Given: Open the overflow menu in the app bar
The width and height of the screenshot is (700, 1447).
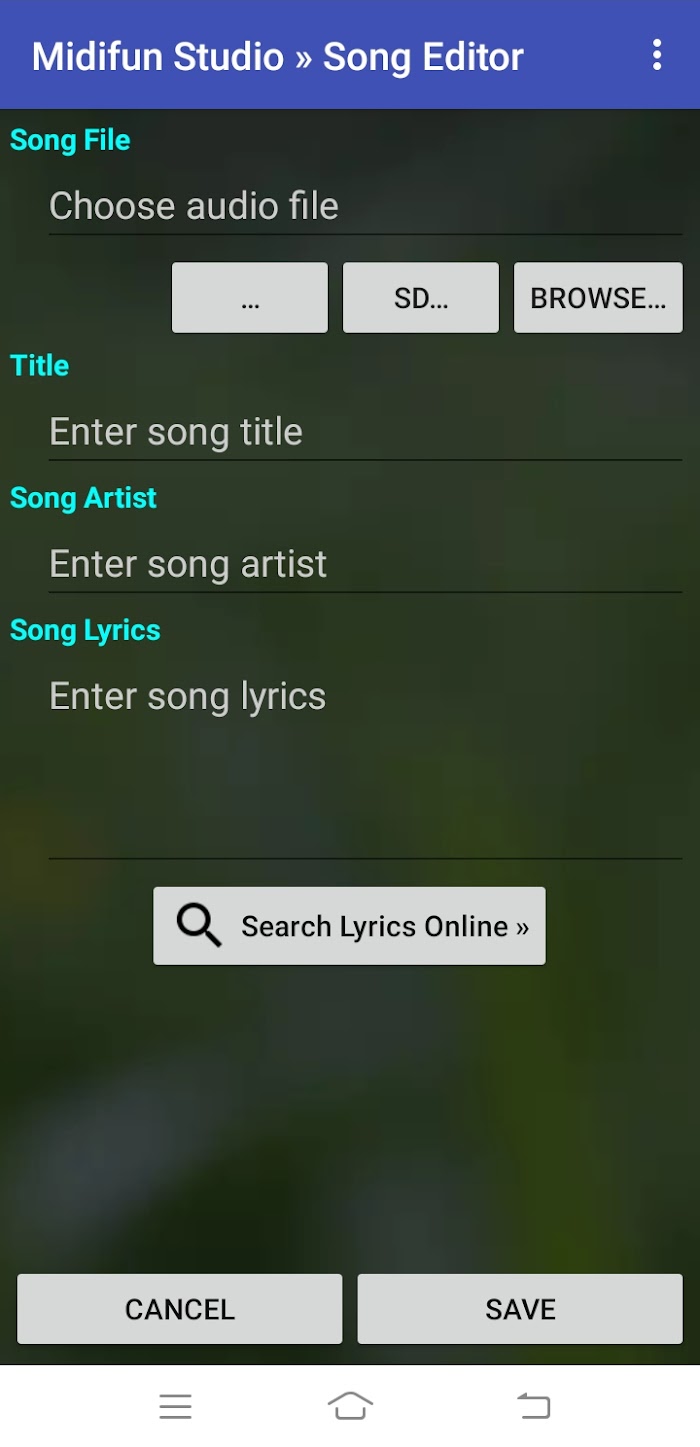Looking at the screenshot, I should pyautogui.click(x=657, y=55).
